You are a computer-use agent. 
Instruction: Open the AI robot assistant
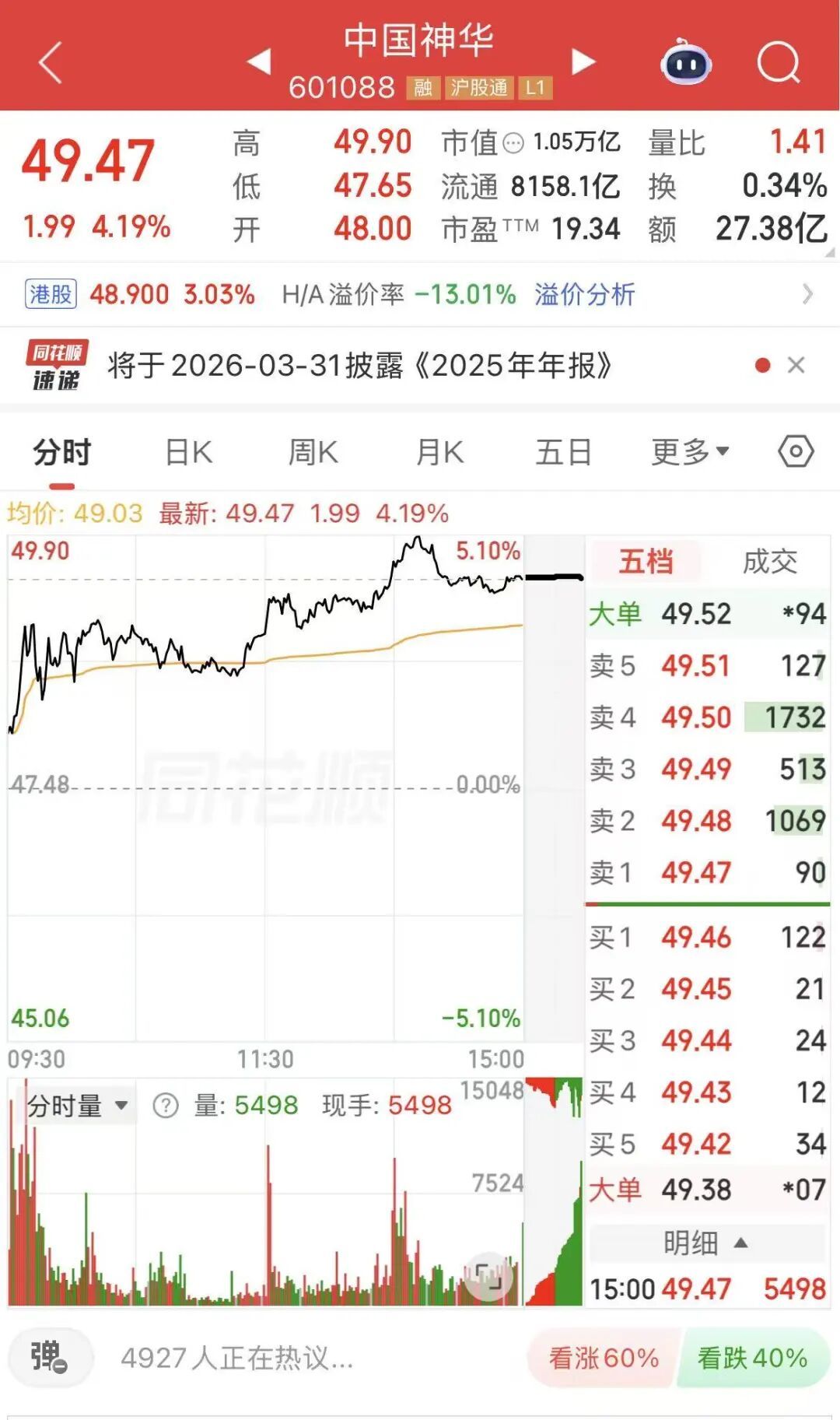point(685,62)
